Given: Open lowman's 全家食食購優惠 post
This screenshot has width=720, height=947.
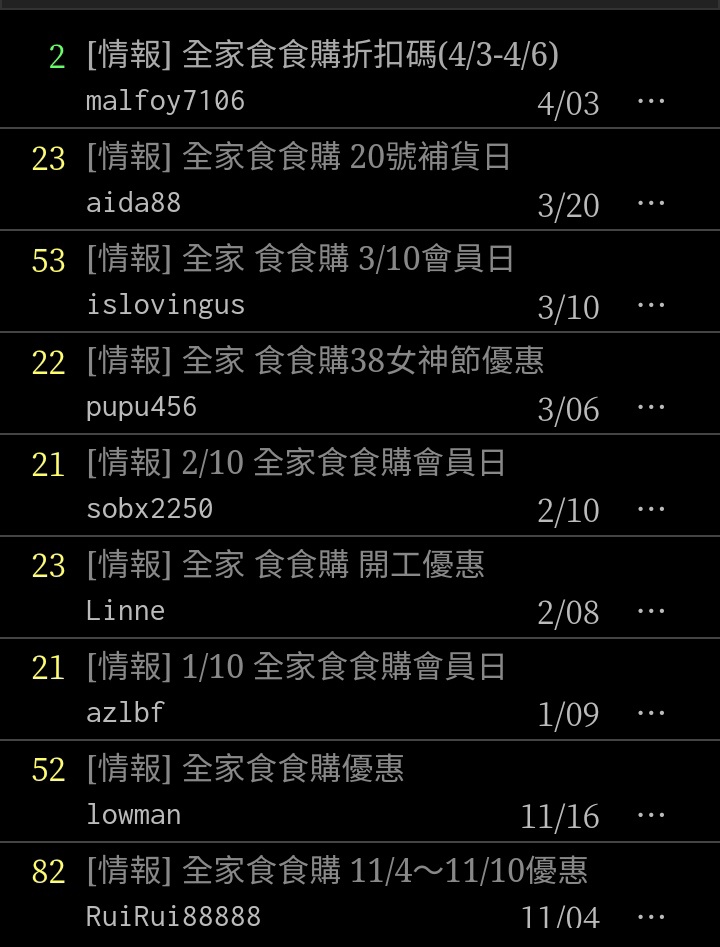Looking at the screenshot, I should point(245,769).
